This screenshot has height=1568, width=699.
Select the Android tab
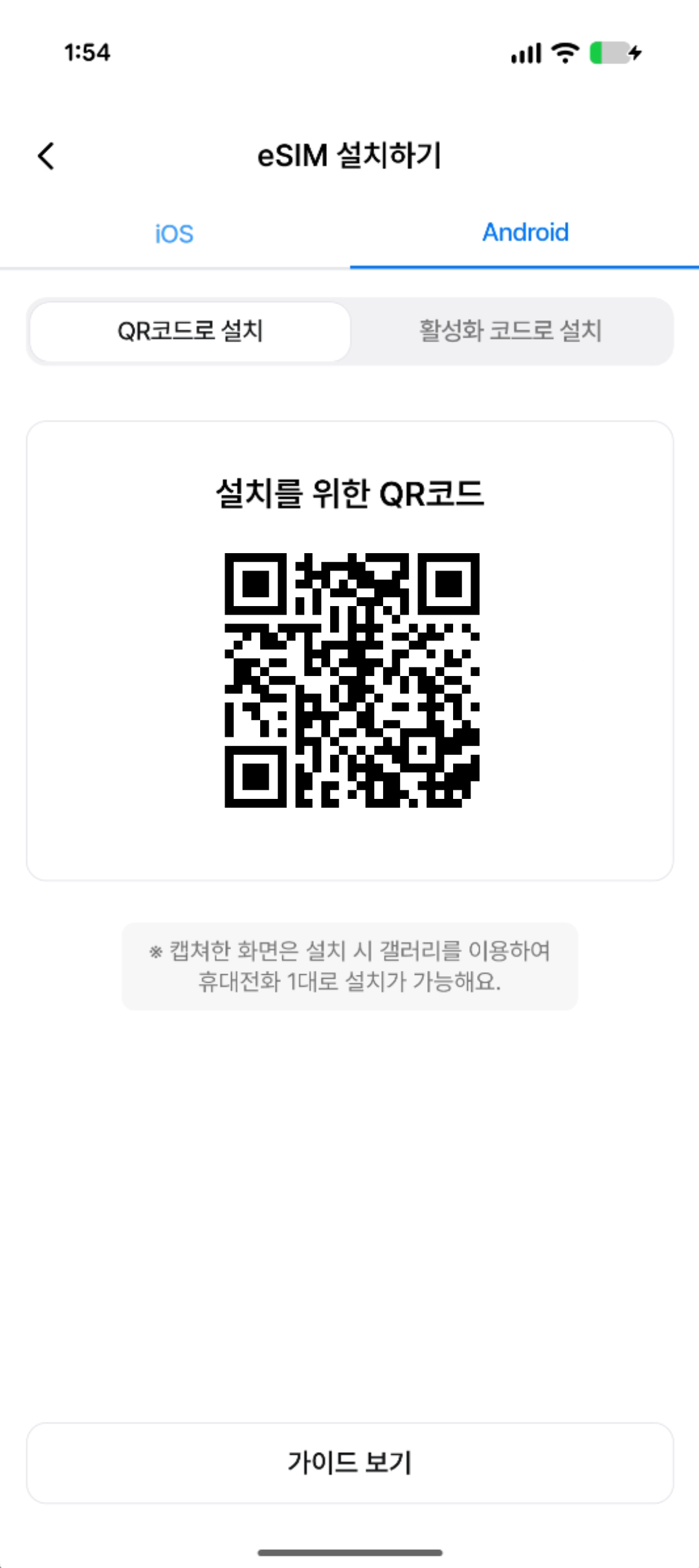525,232
